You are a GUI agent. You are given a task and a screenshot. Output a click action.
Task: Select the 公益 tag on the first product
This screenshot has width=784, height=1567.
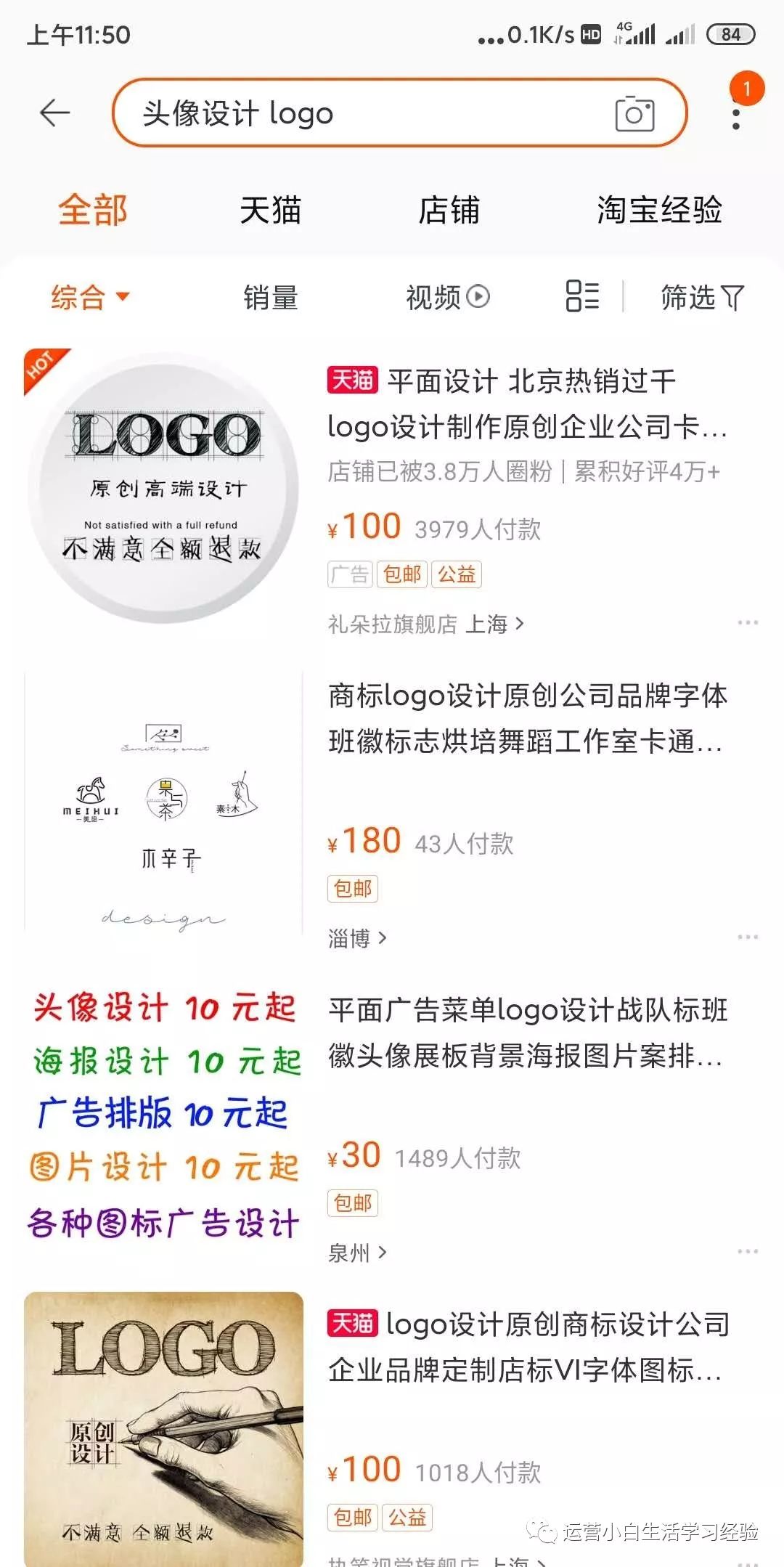pos(458,574)
